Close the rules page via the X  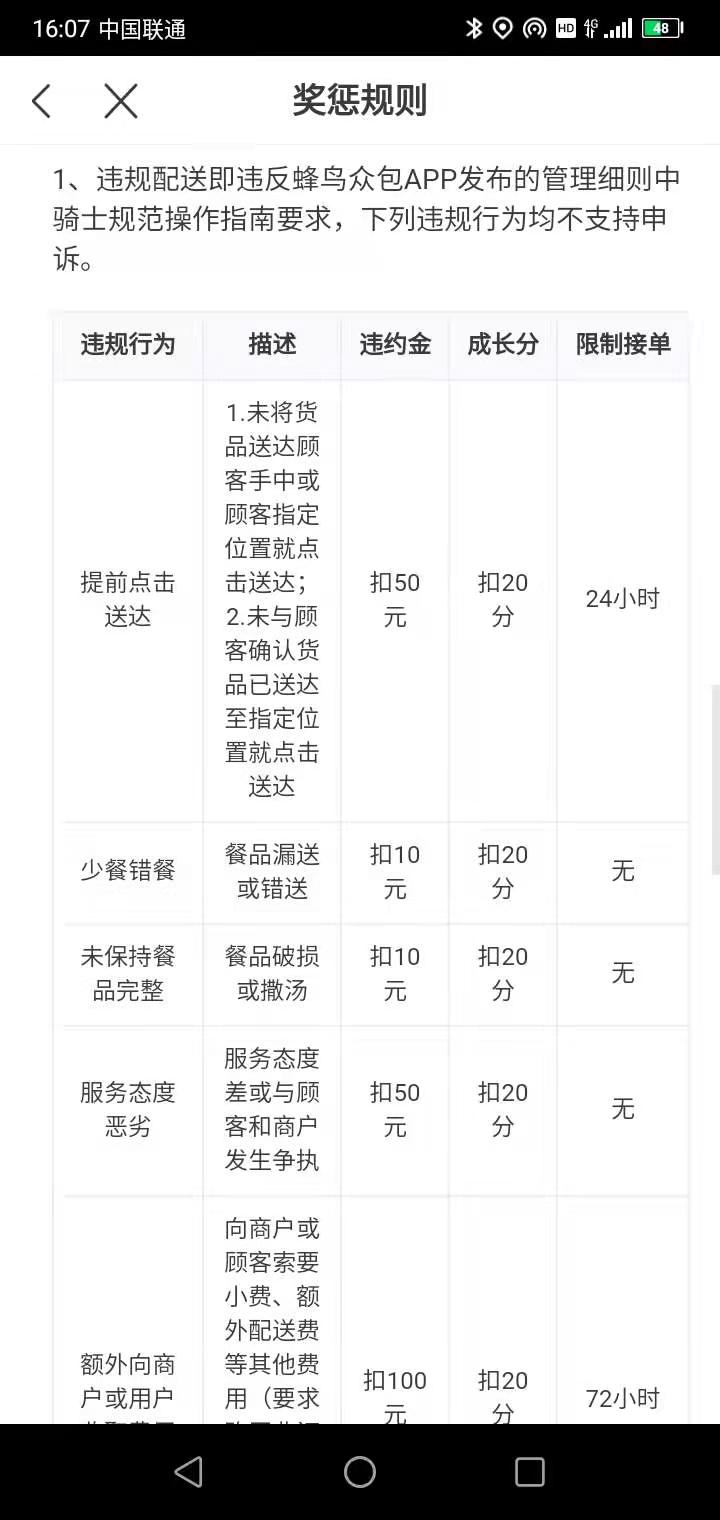coord(120,100)
